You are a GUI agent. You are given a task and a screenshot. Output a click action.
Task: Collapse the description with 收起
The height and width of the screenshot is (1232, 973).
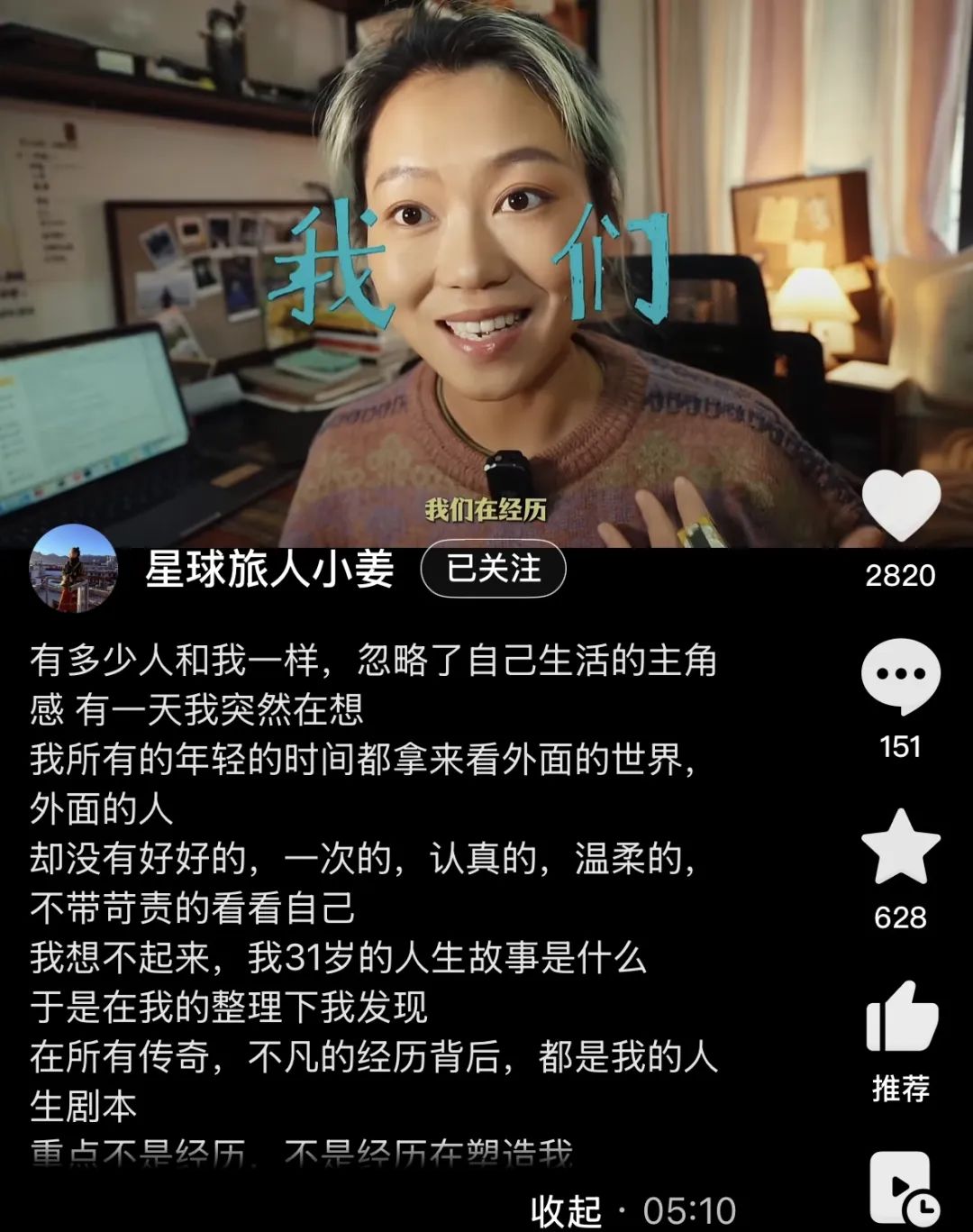point(566,1210)
